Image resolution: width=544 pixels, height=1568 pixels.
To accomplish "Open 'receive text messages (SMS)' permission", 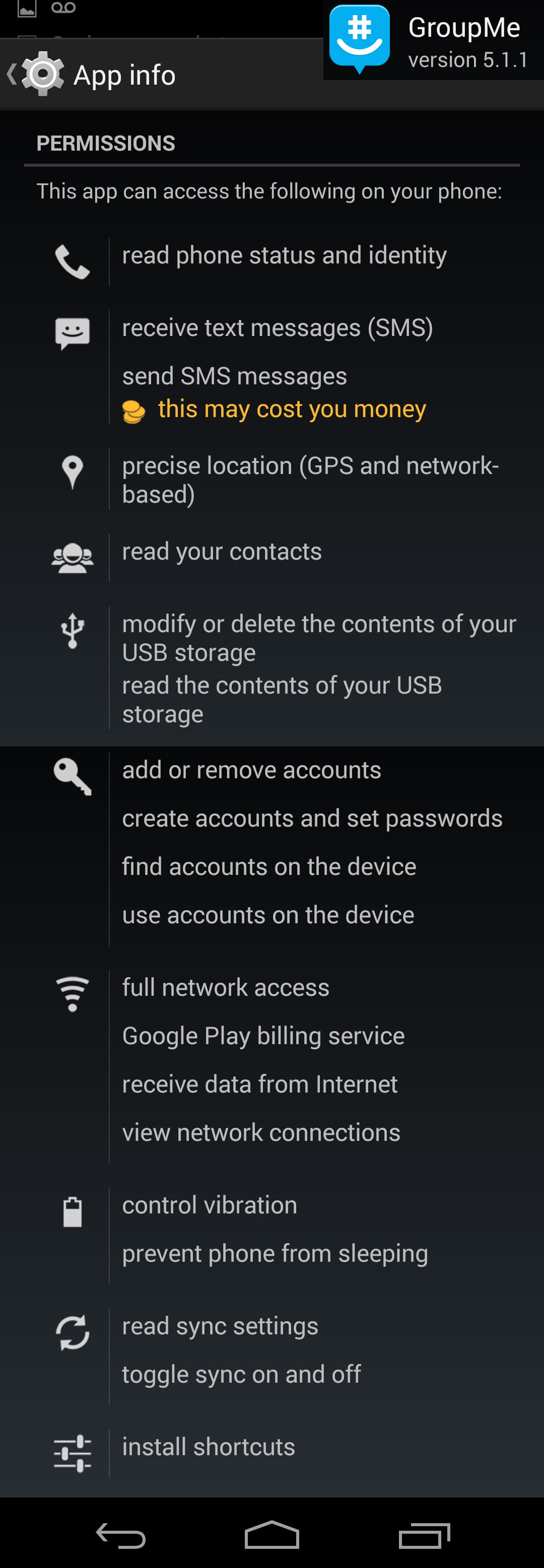I will 278,328.
